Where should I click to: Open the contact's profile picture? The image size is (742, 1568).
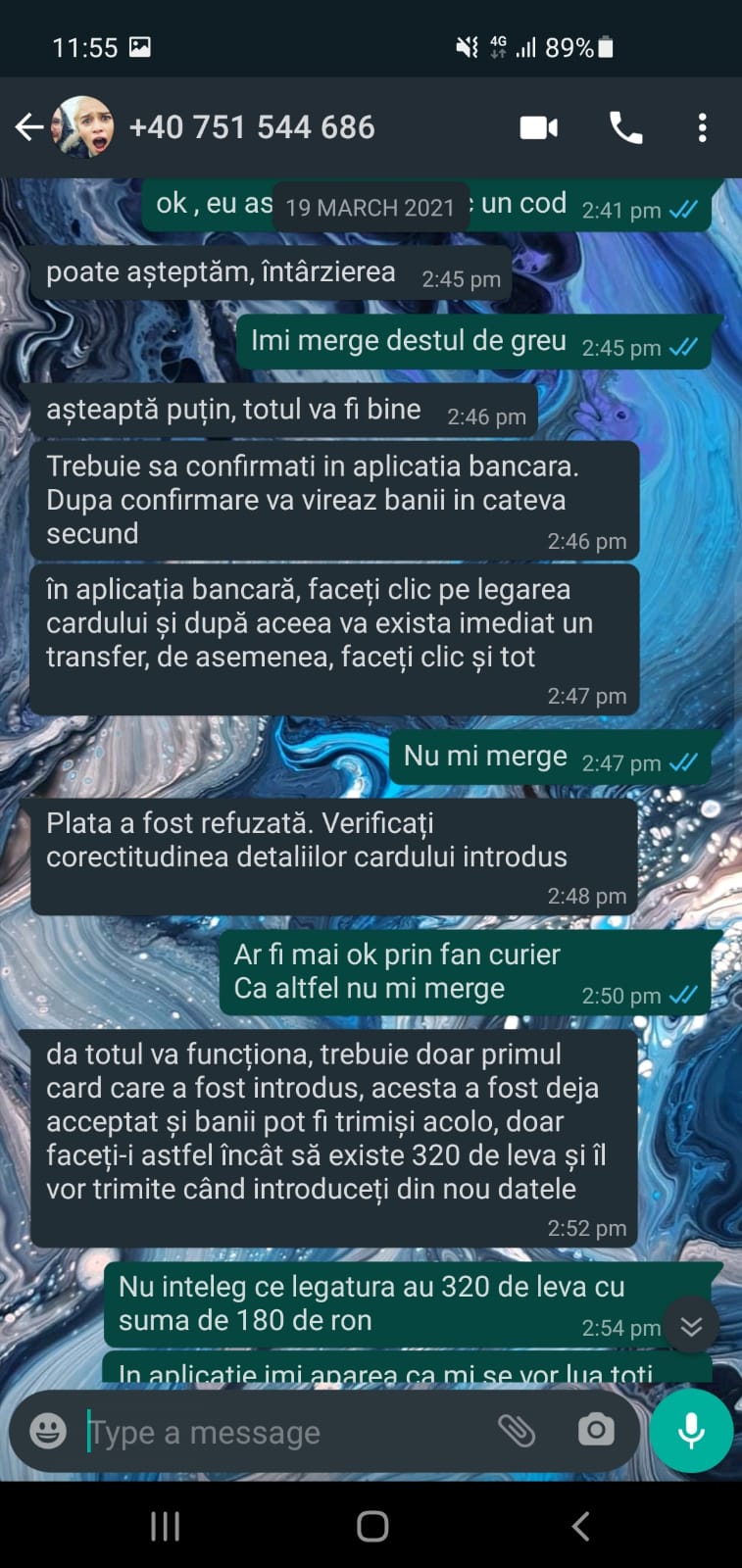82,127
